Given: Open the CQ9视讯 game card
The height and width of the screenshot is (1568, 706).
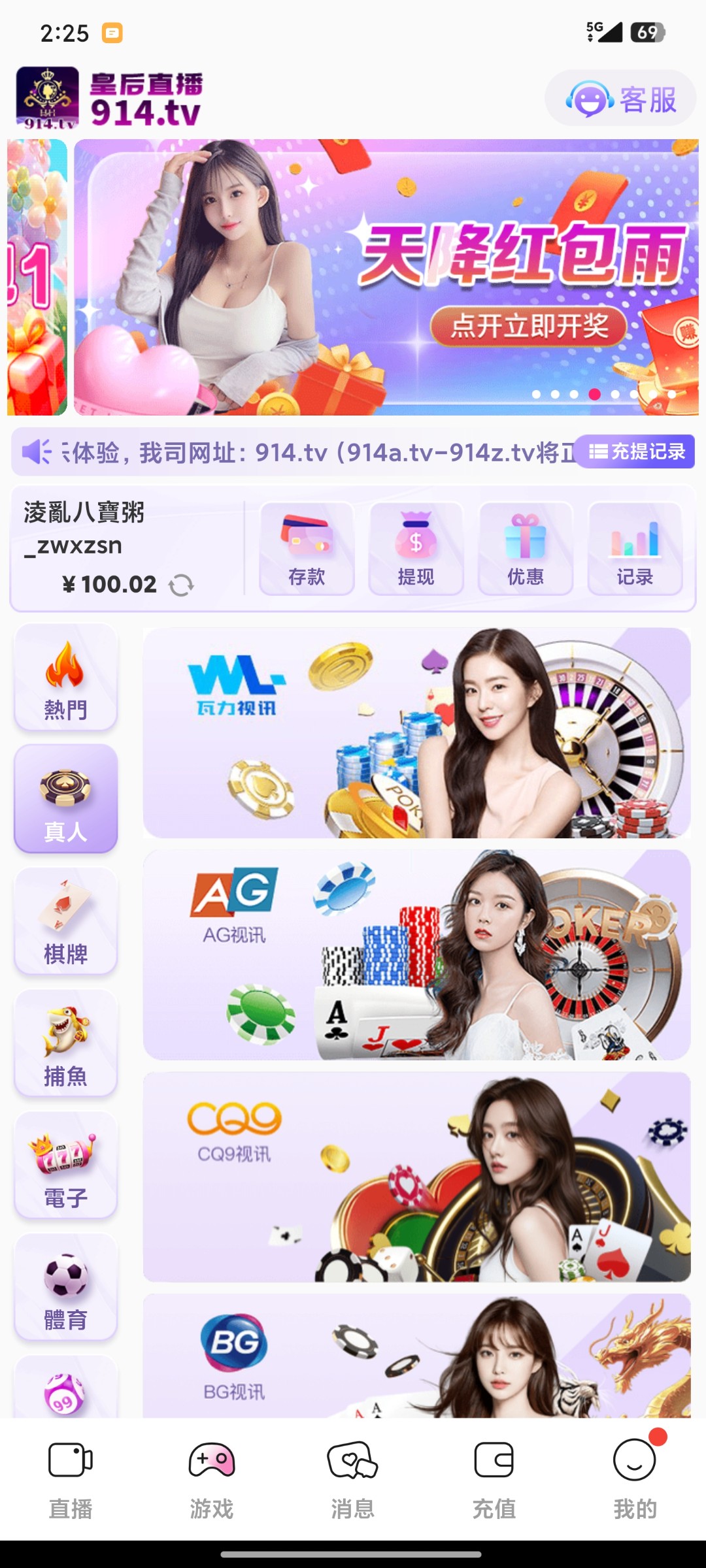Looking at the screenshot, I should click(x=416, y=1177).
